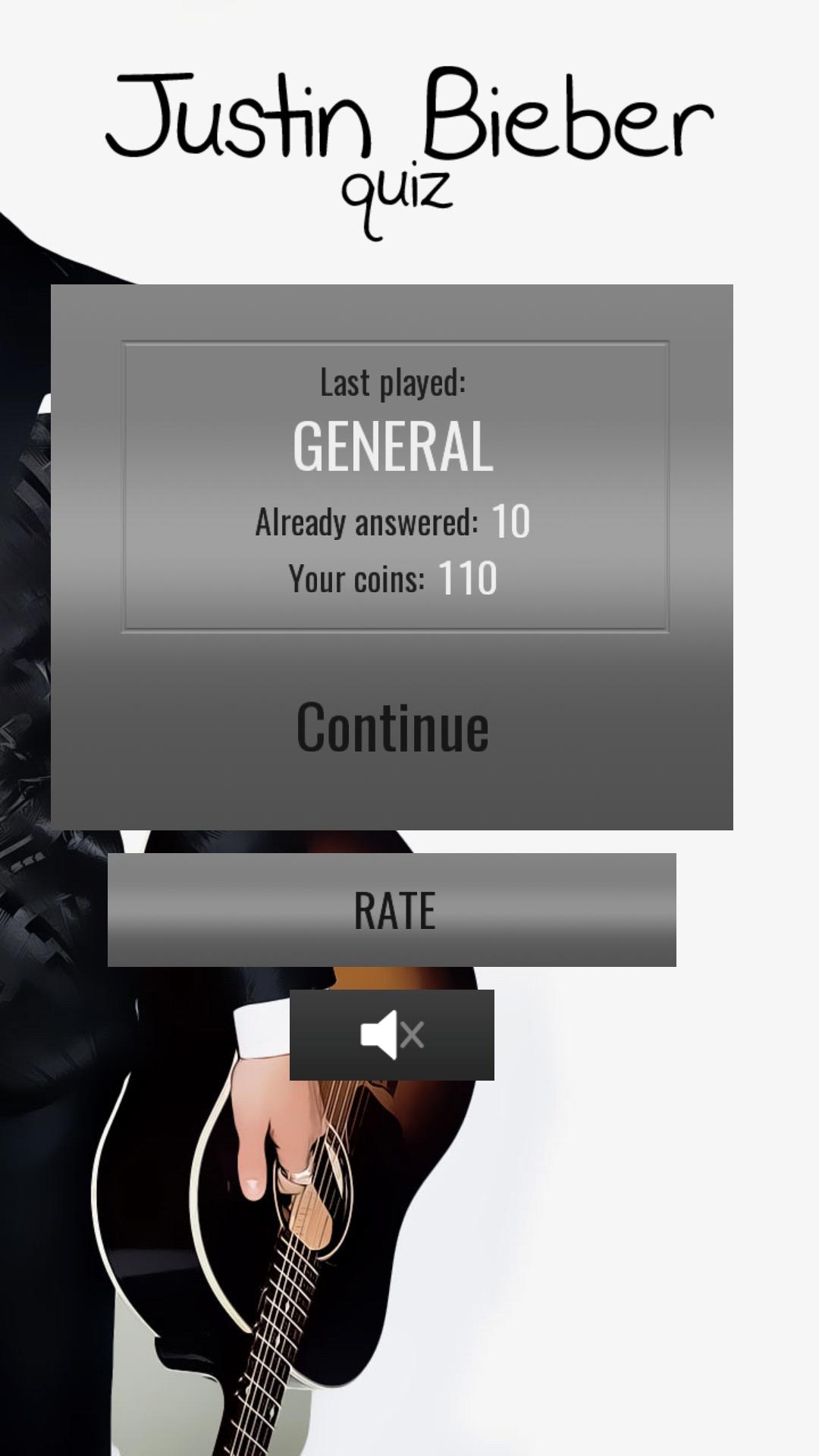Toggle the muted sound button
The width and height of the screenshot is (819, 1456).
point(392,1034)
